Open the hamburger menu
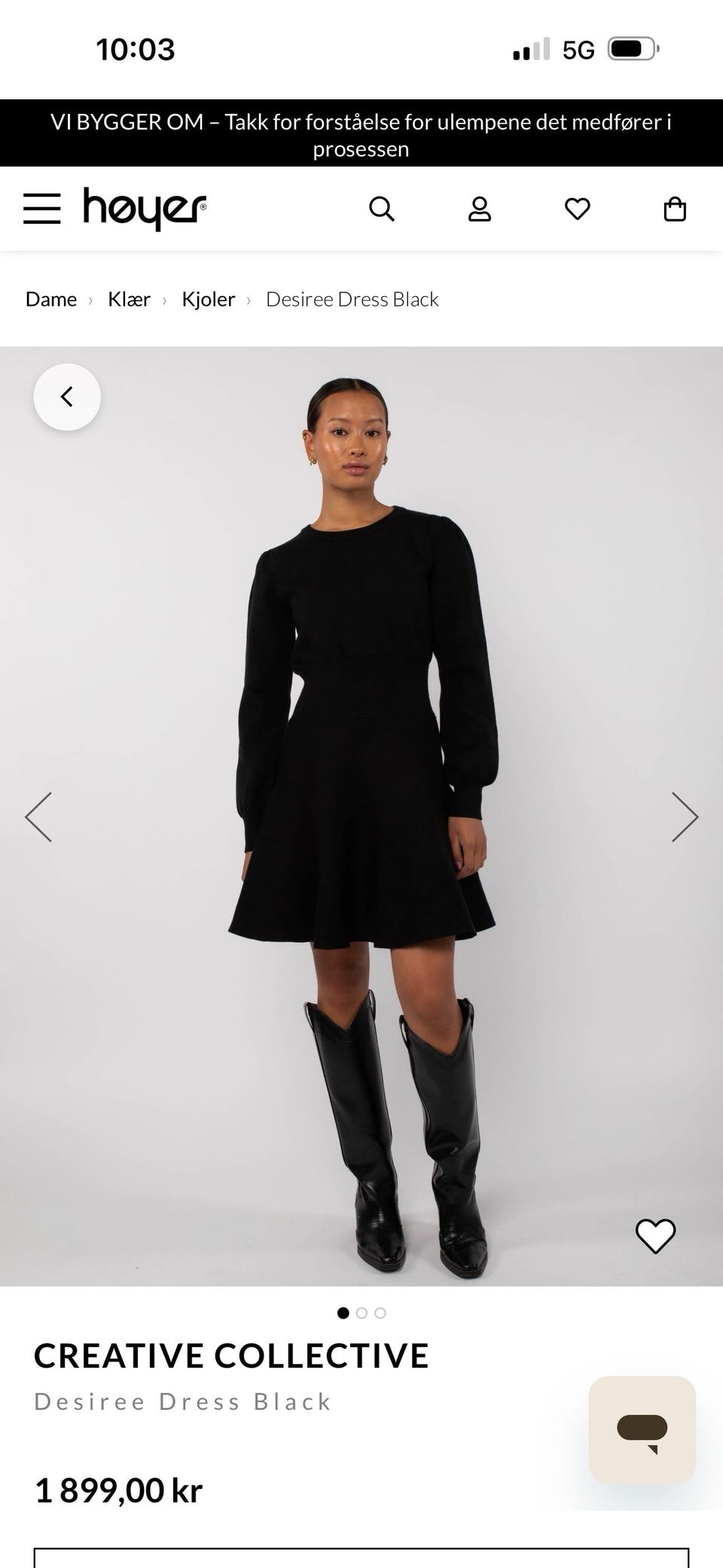This screenshot has height=1568, width=723. pyautogui.click(x=41, y=209)
